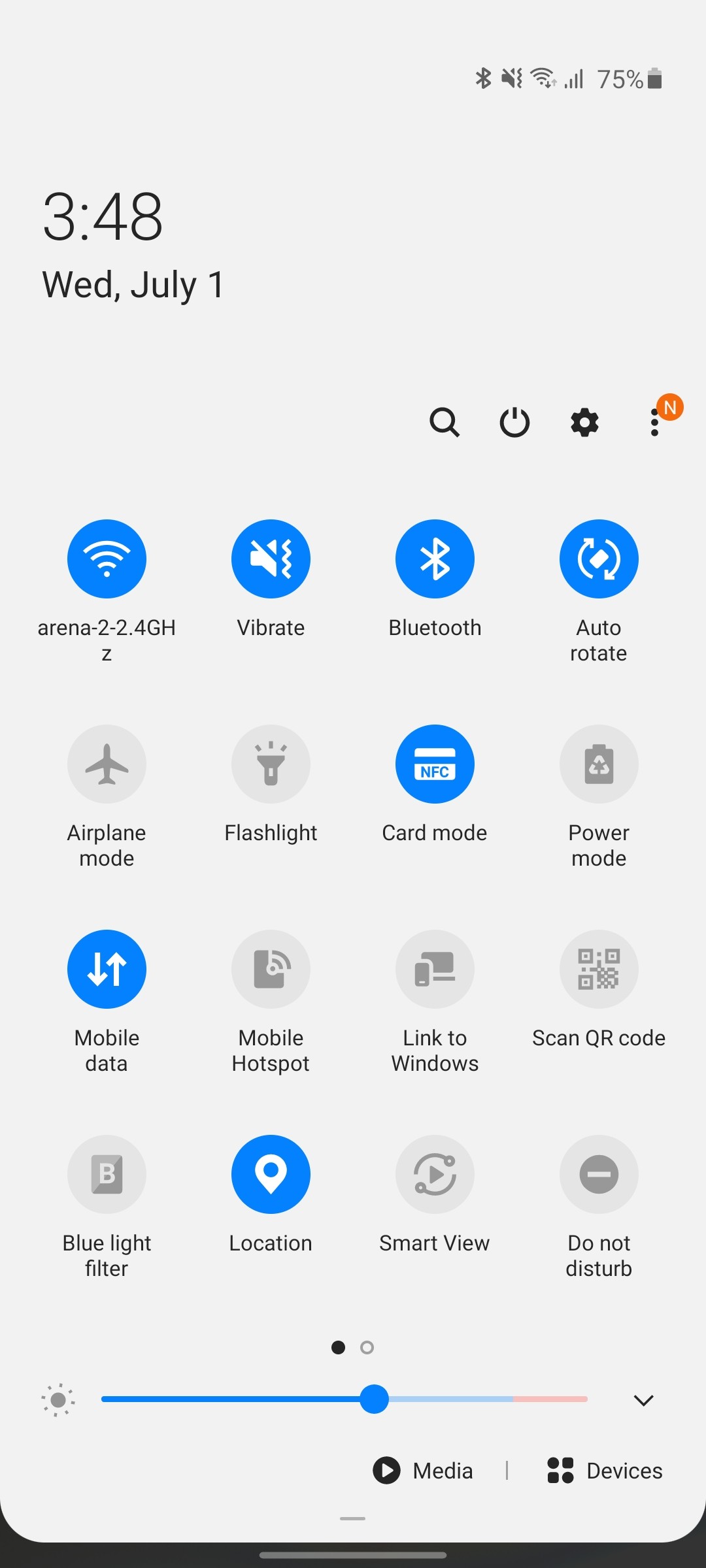
Task: Enable Airplane mode
Action: [x=107, y=764]
